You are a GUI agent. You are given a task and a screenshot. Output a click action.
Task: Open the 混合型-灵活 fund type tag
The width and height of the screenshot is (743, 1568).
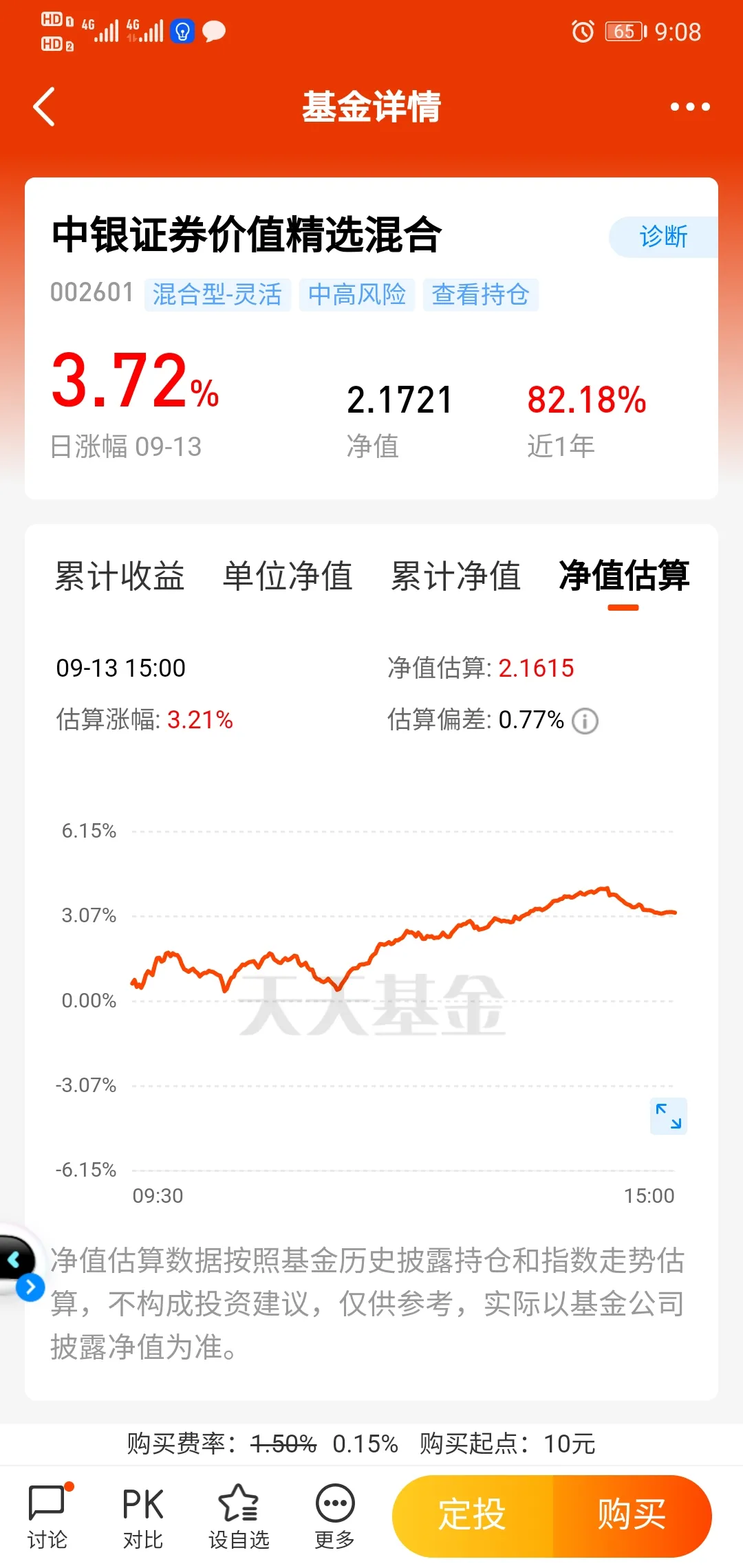click(217, 294)
